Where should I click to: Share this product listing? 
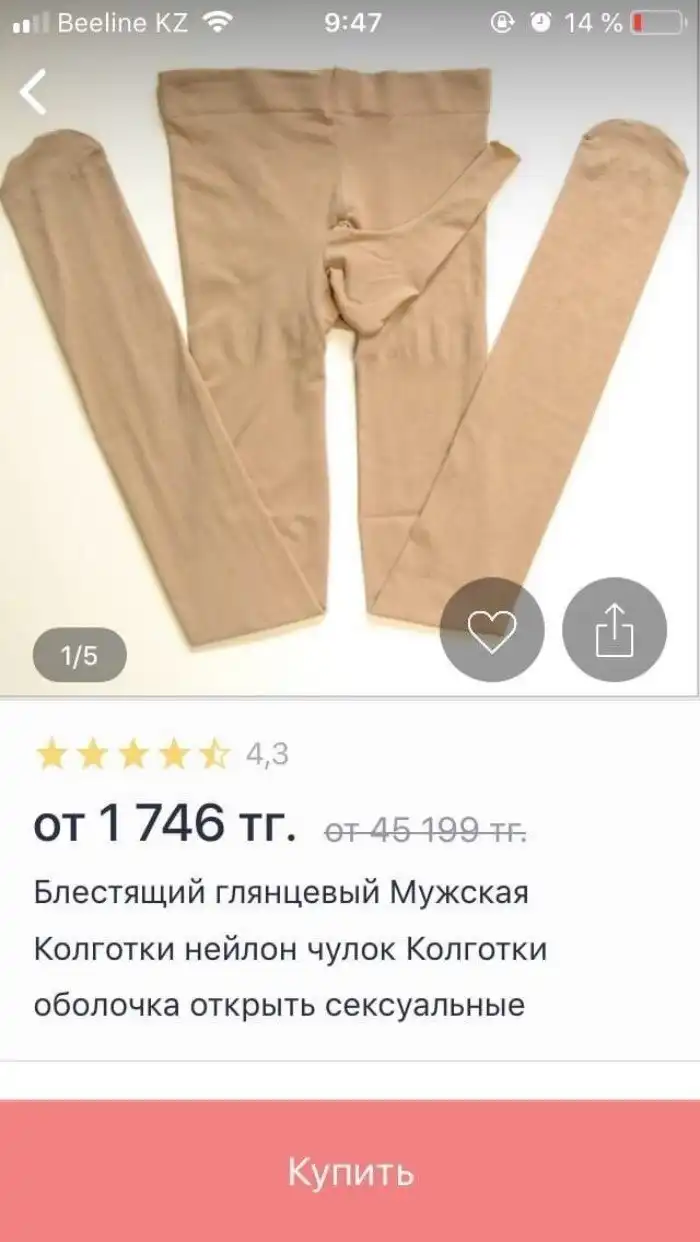[x=614, y=630]
